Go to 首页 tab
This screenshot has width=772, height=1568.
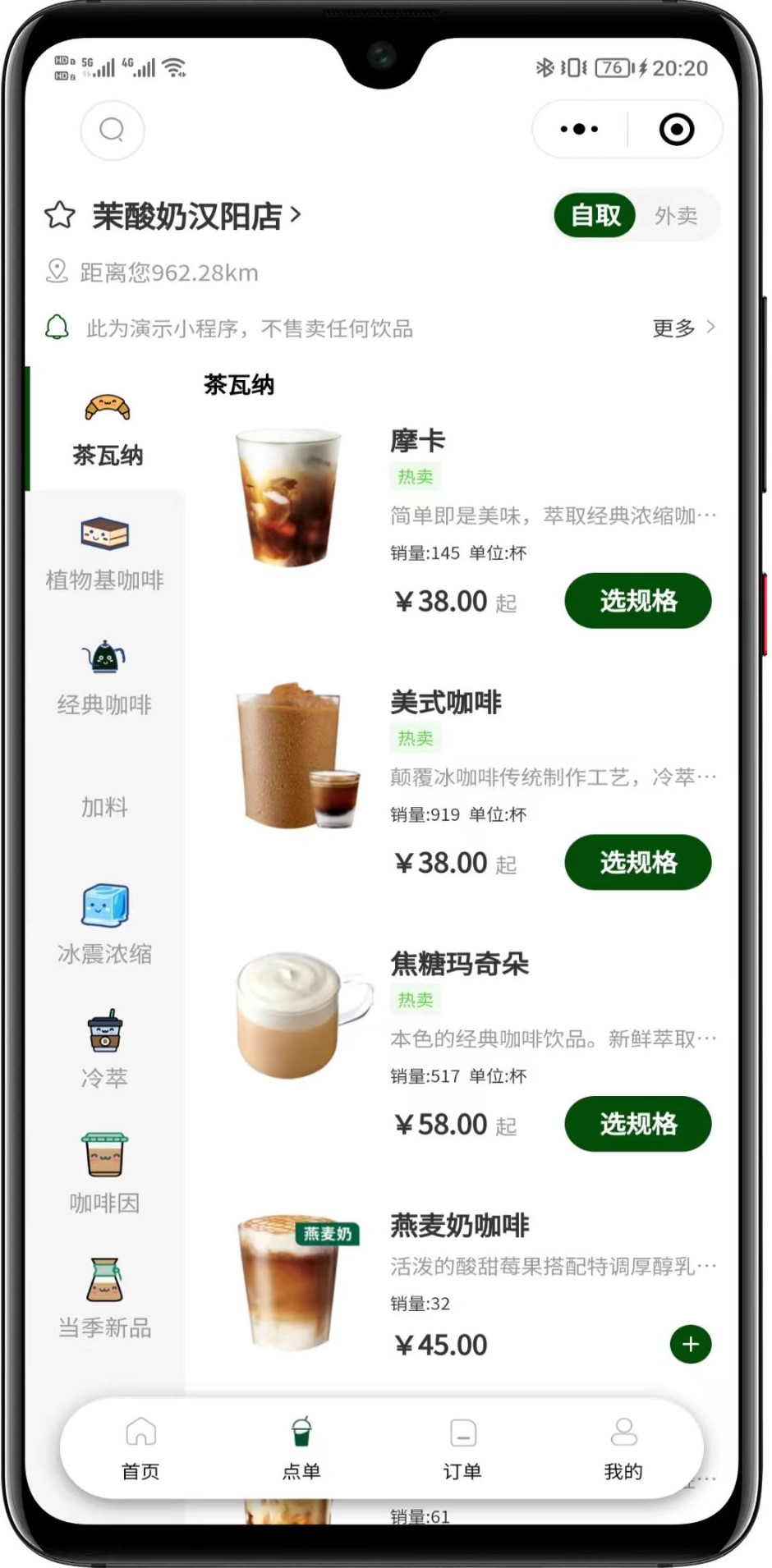(140, 1448)
